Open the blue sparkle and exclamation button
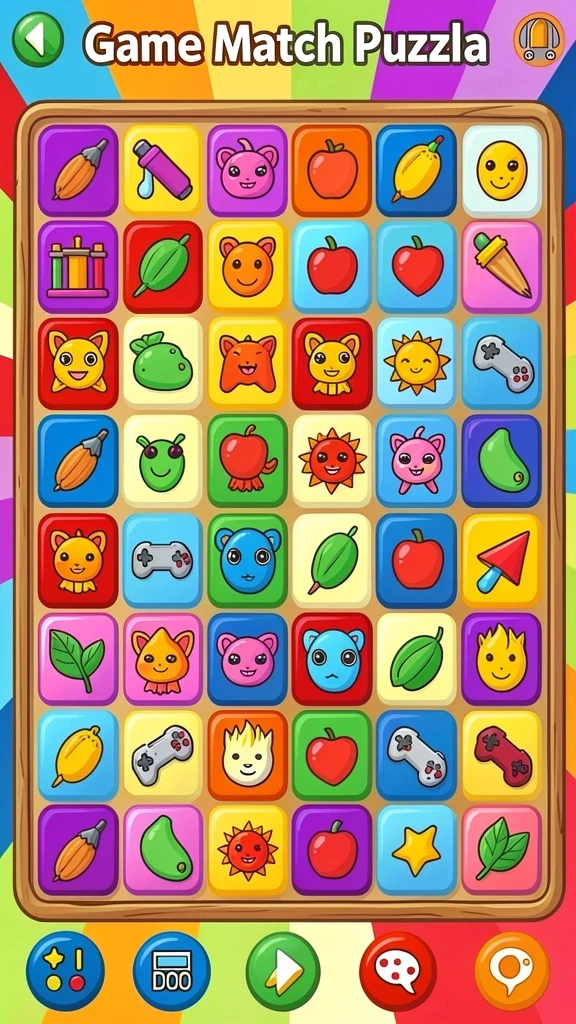576x1024 pixels. click(65, 971)
